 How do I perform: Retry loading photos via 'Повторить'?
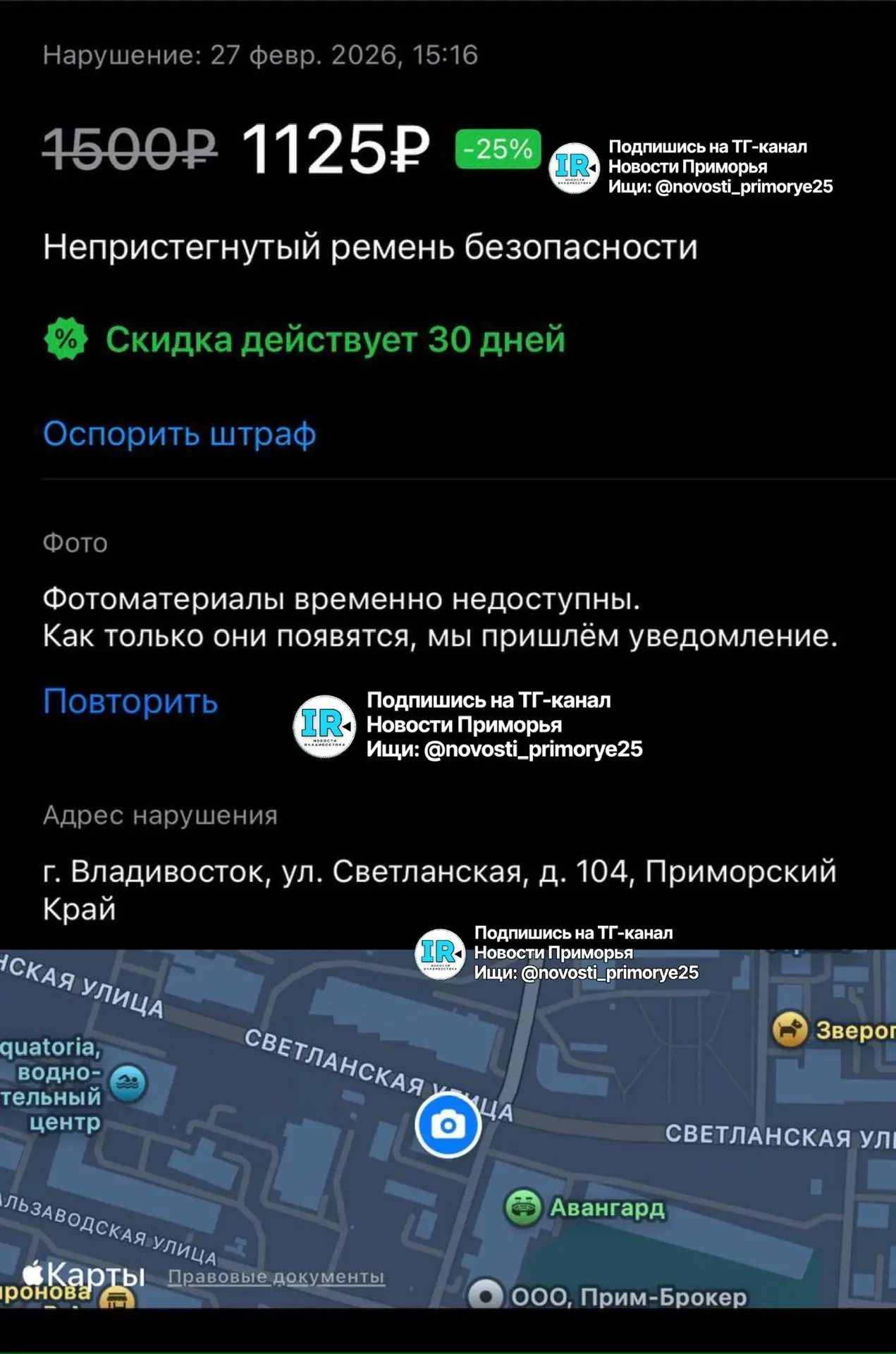pyautogui.click(x=130, y=701)
